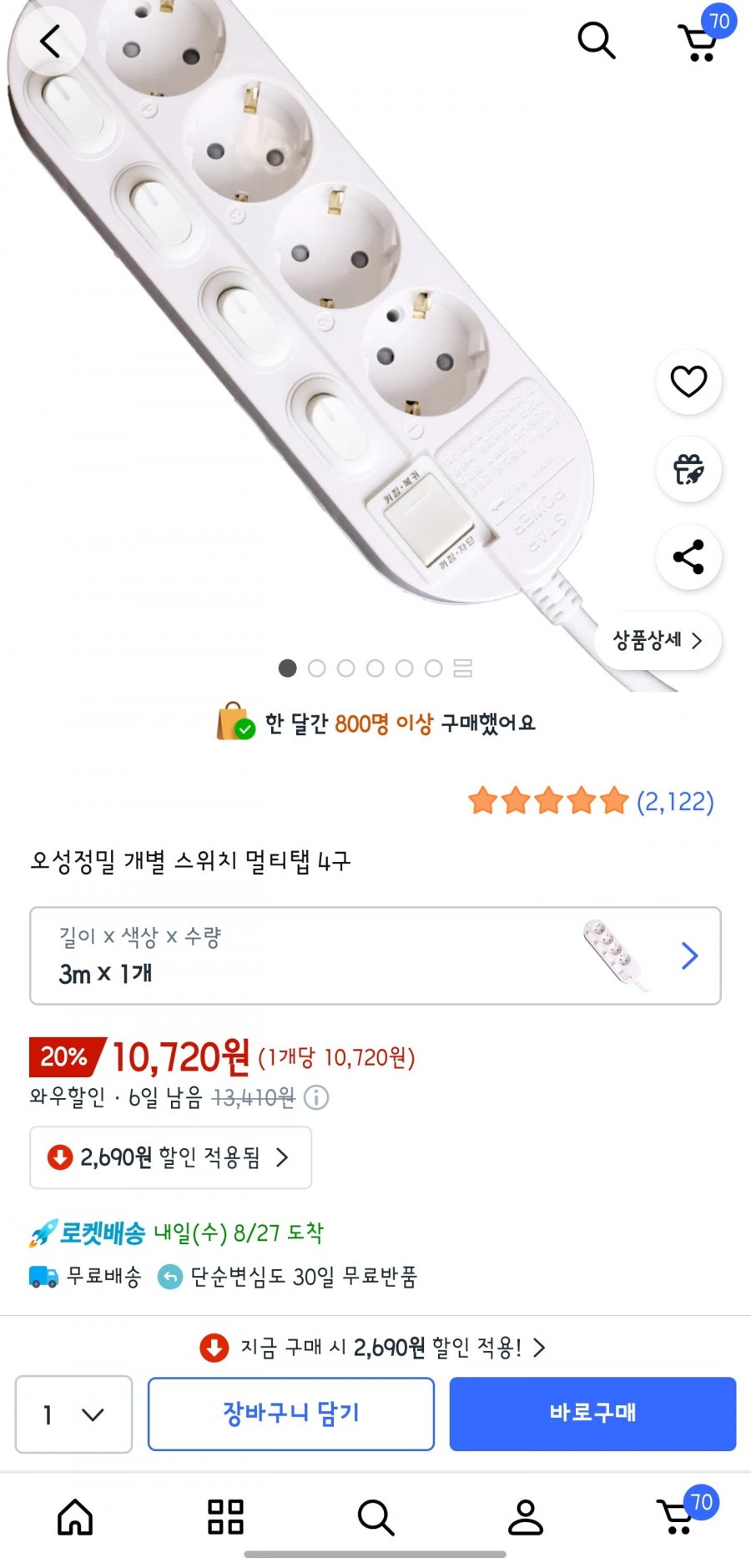Image resolution: width=751 pixels, height=1568 pixels.
Task: Open the 길이 x 색상 x 수량 option selector
Action: 375,955
